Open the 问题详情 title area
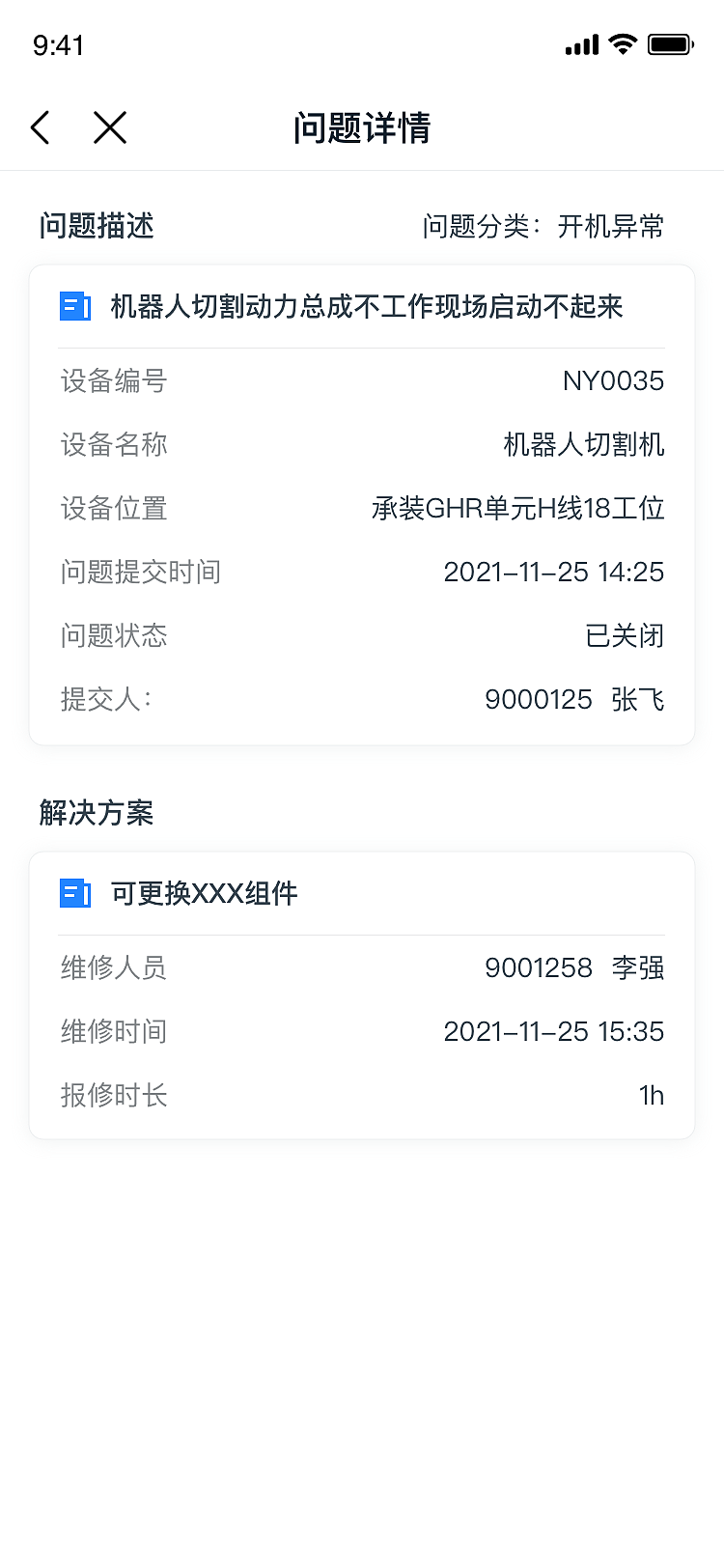This screenshot has width=724, height=1568. click(x=362, y=126)
